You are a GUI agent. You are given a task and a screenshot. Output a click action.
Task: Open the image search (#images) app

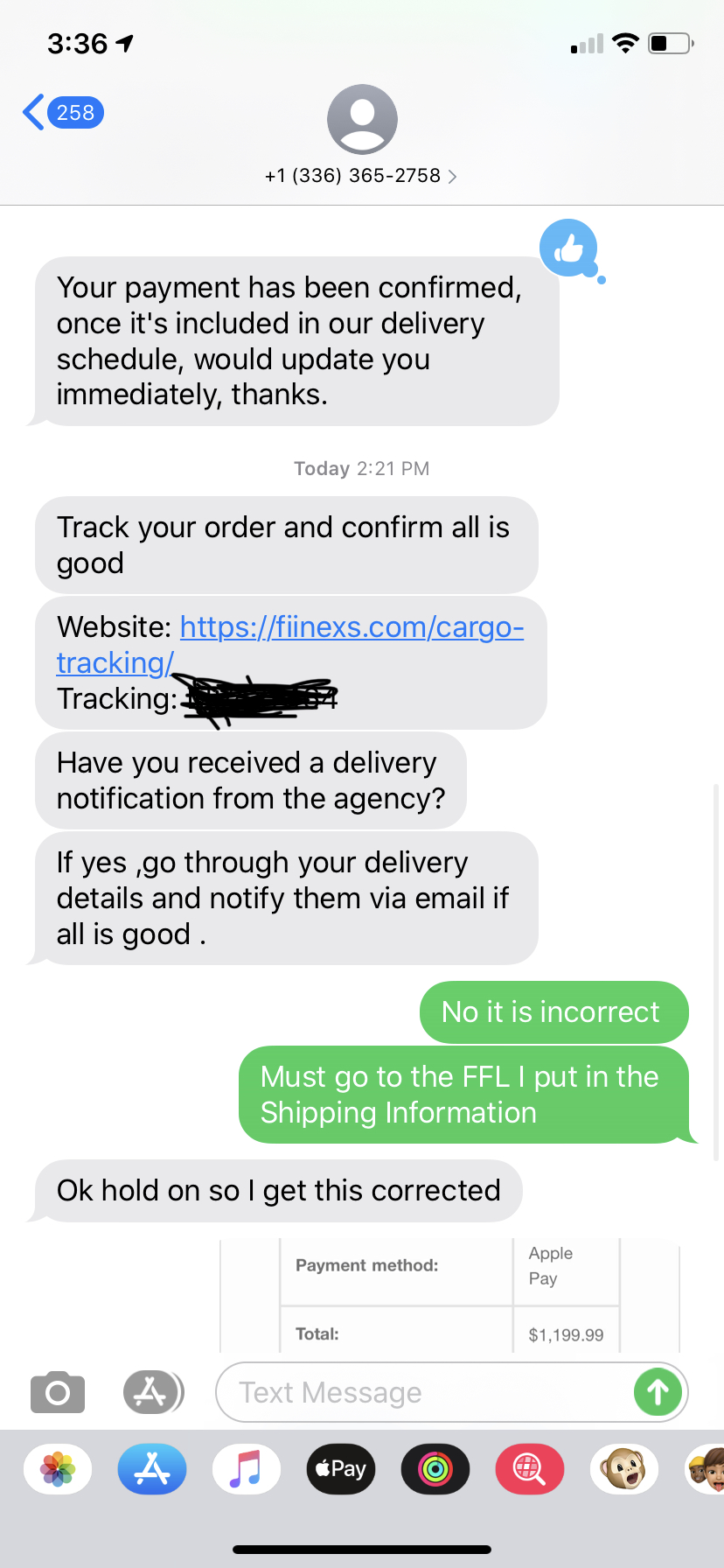[530, 1468]
